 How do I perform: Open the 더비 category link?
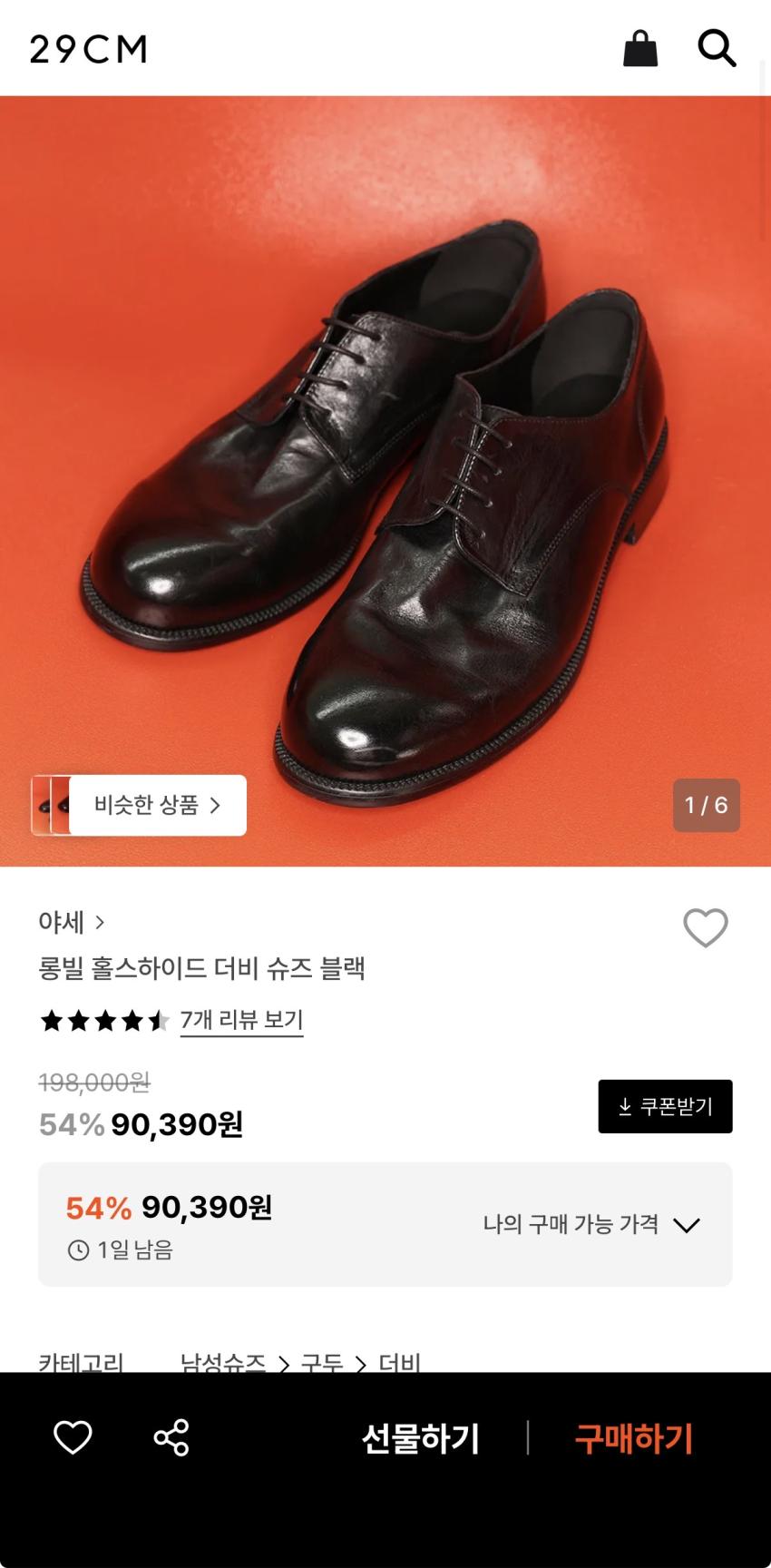pos(399,1363)
